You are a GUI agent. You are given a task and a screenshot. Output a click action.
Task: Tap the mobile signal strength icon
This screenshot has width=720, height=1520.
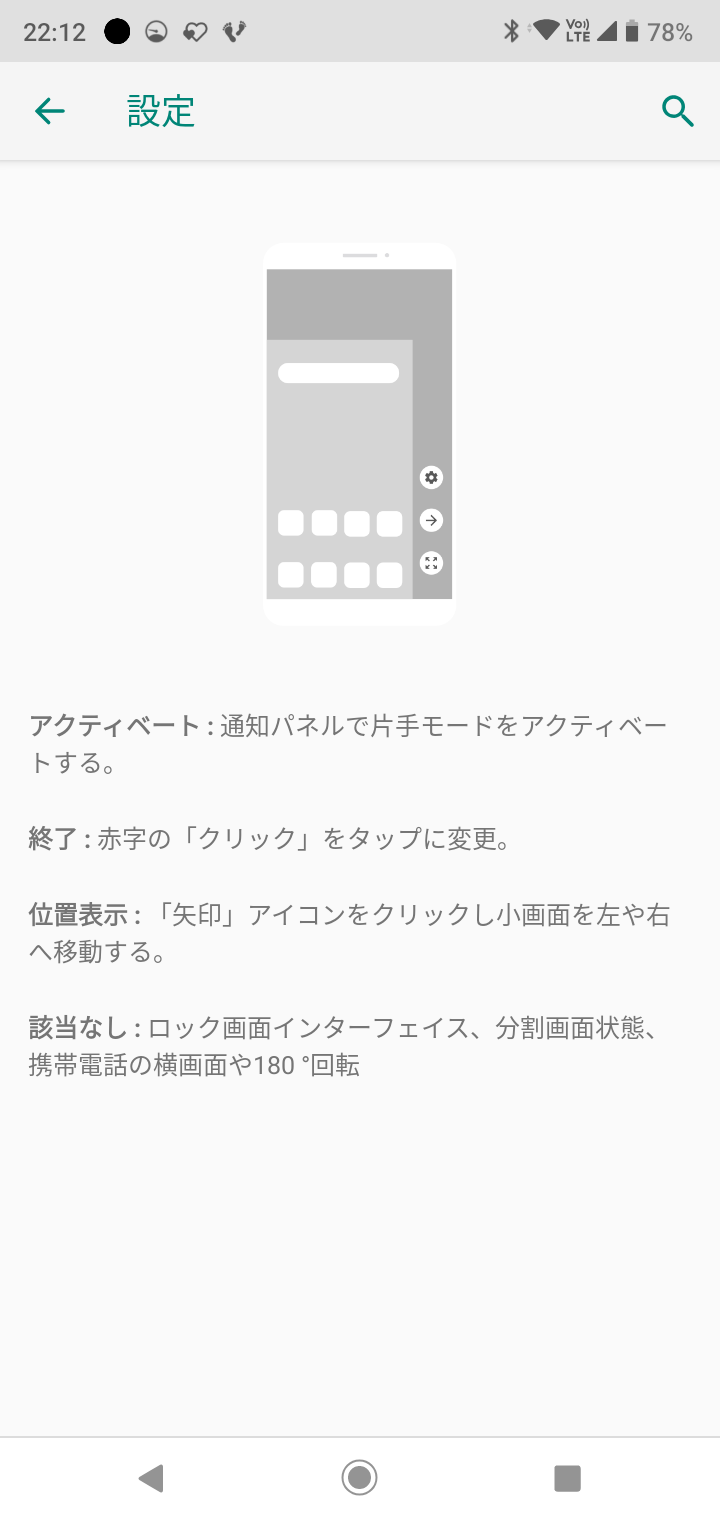606,31
